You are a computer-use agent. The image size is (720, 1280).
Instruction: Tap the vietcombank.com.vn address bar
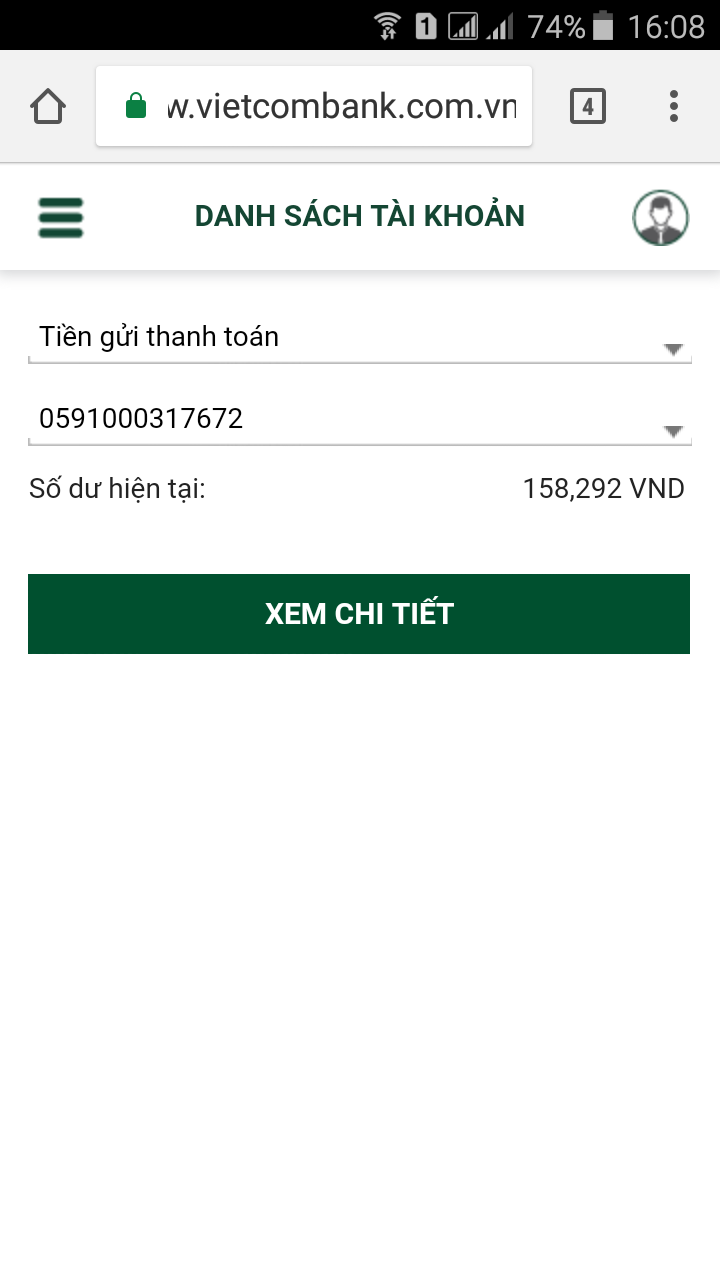pyautogui.click(x=314, y=106)
